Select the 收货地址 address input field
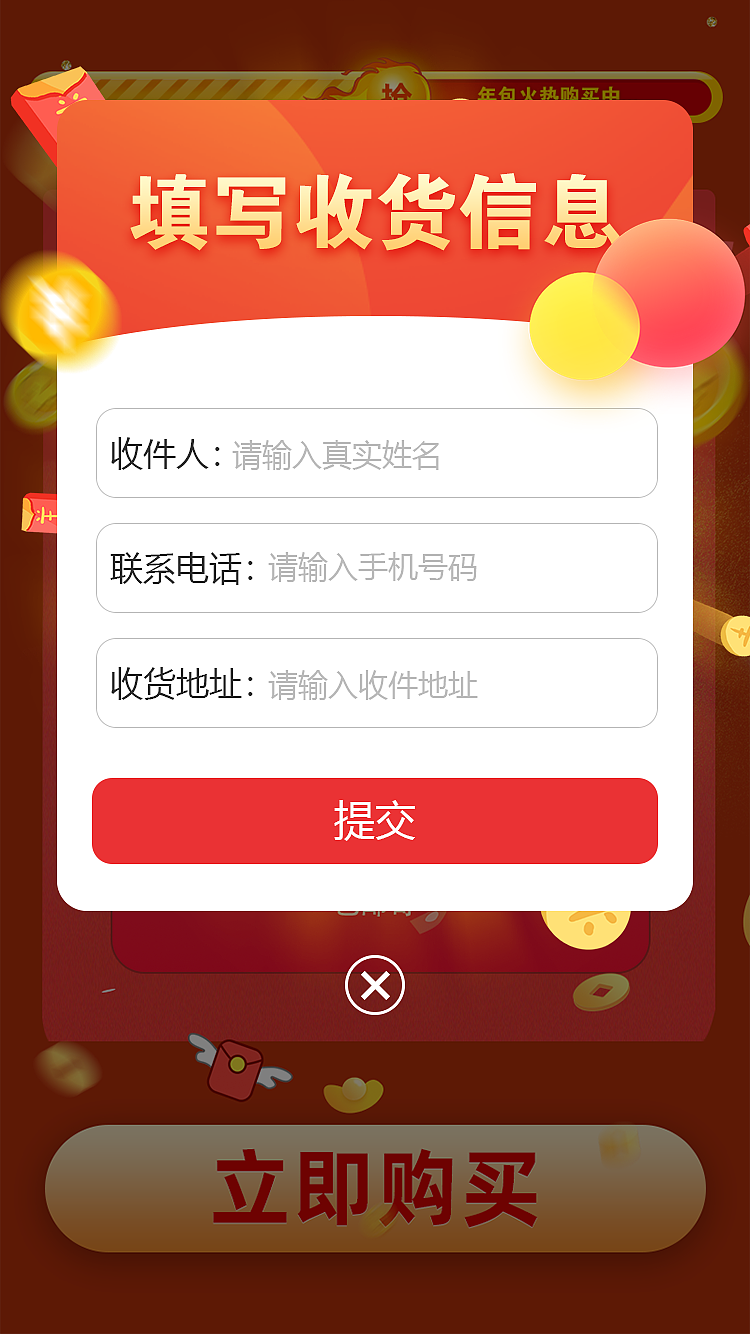Image resolution: width=750 pixels, height=1334 pixels. [375, 683]
